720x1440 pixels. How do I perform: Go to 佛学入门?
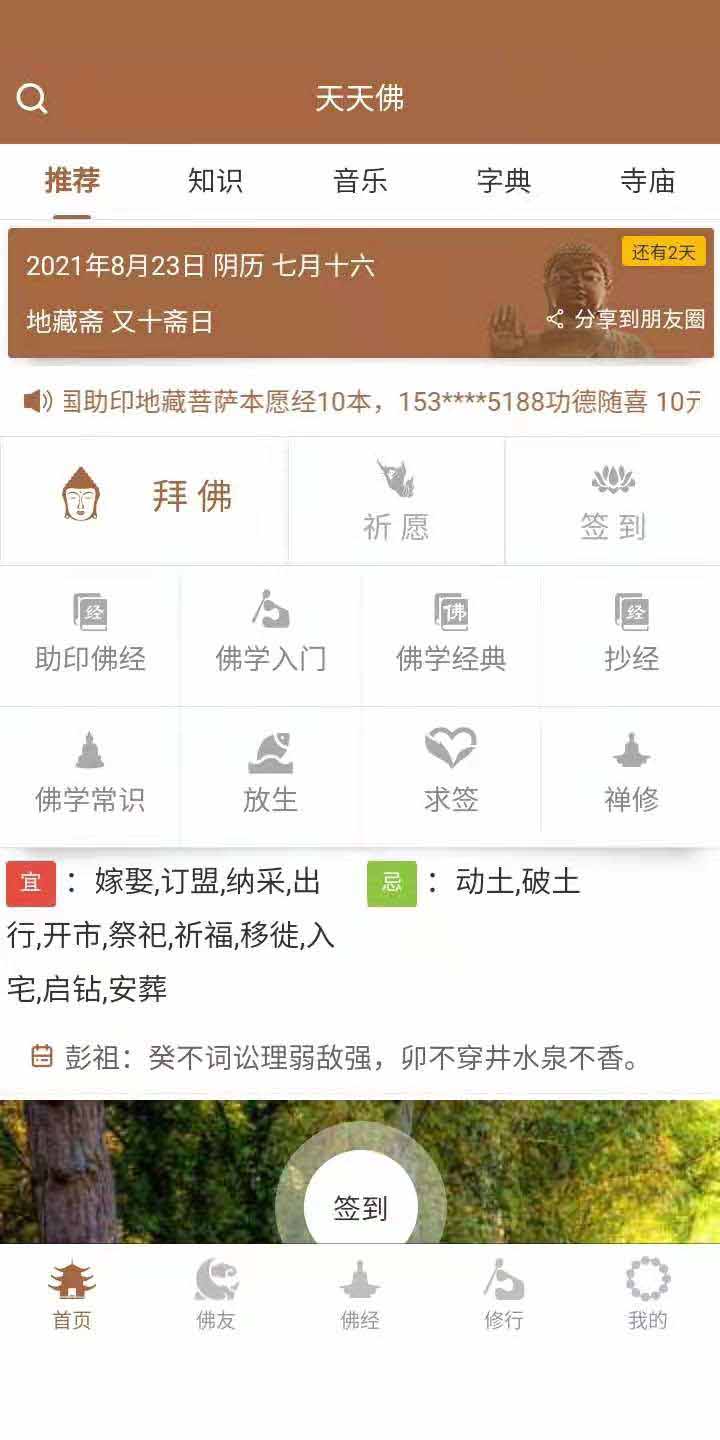[271, 635]
